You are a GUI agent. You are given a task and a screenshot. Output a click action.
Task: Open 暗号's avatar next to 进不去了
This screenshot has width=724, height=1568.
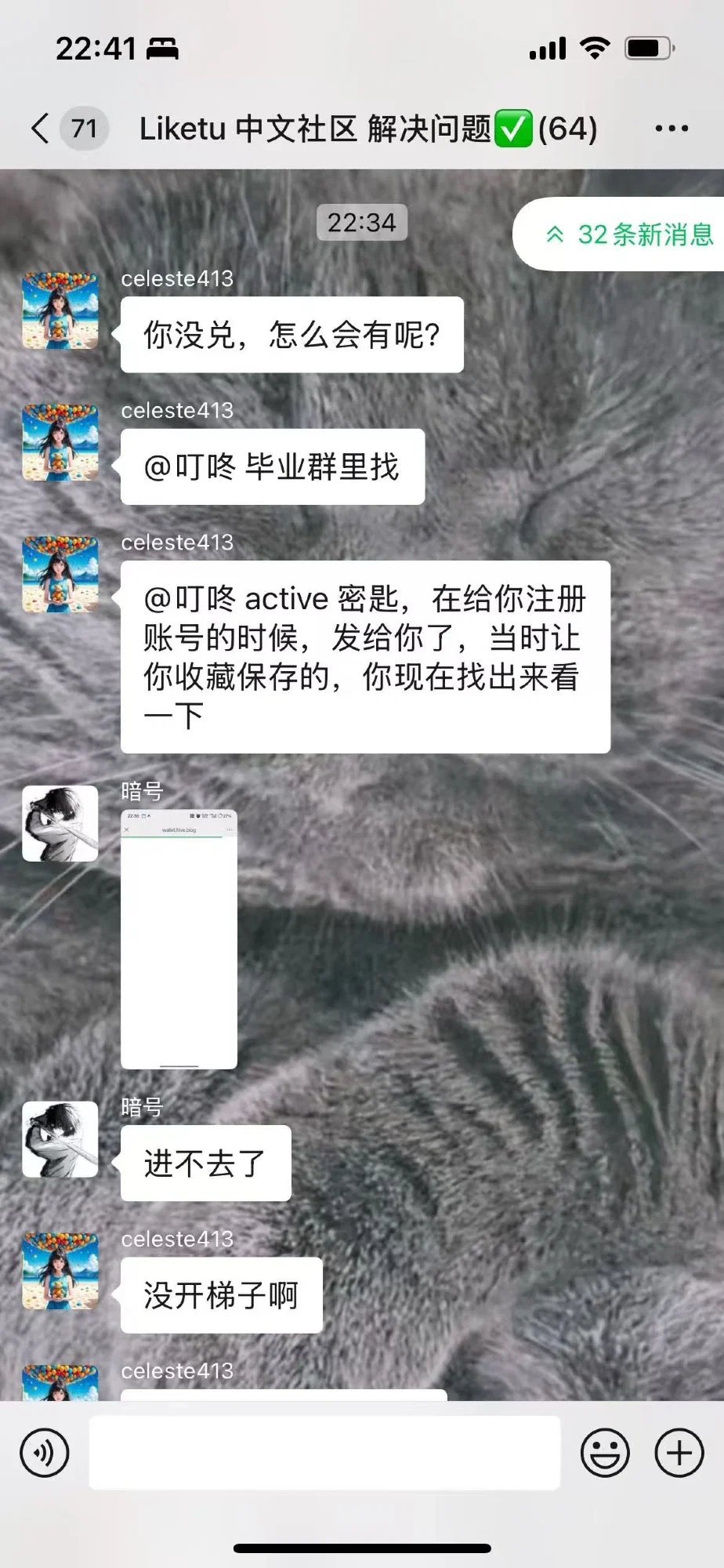(x=60, y=1139)
